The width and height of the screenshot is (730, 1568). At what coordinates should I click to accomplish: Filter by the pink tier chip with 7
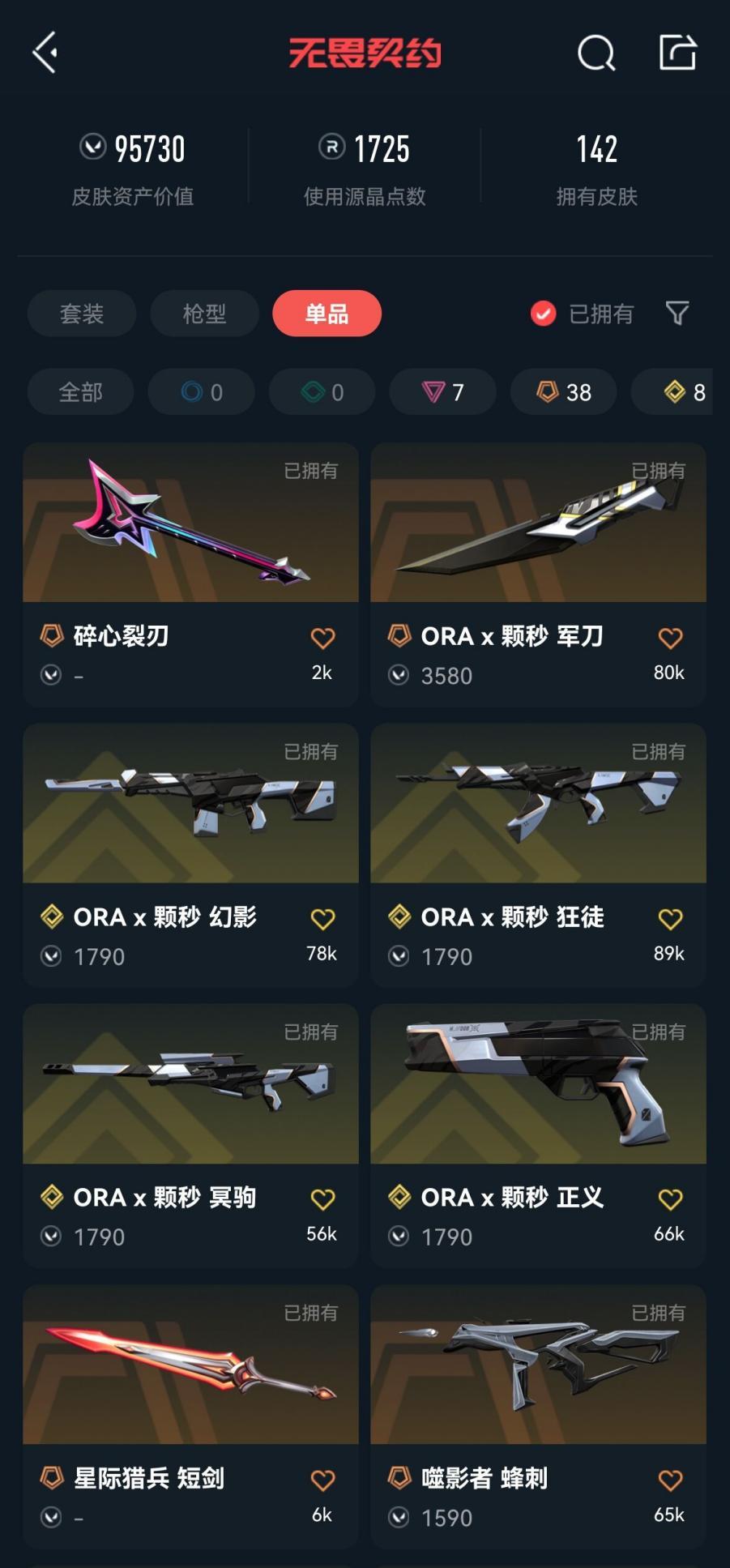[x=443, y=392]
